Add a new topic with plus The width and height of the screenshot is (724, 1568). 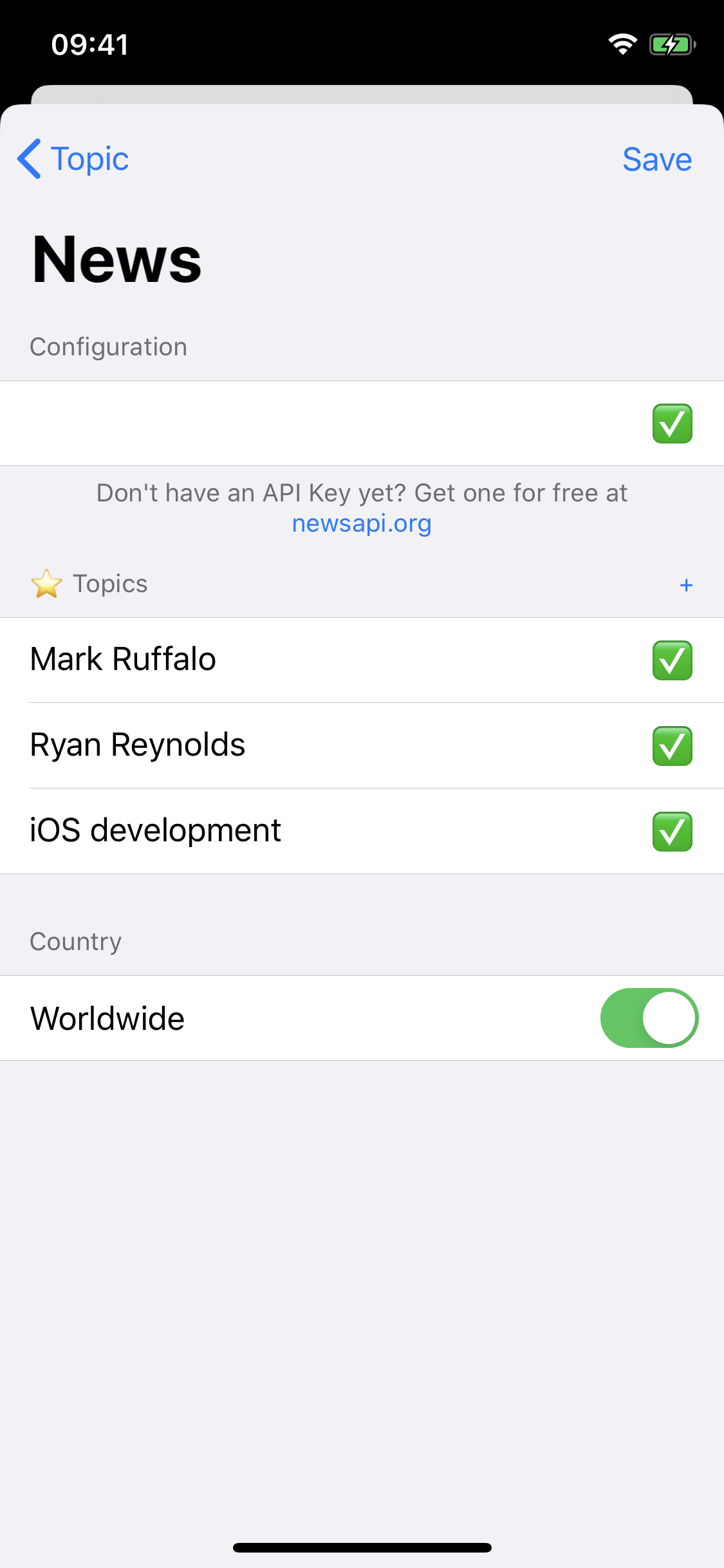pos(686,585)
